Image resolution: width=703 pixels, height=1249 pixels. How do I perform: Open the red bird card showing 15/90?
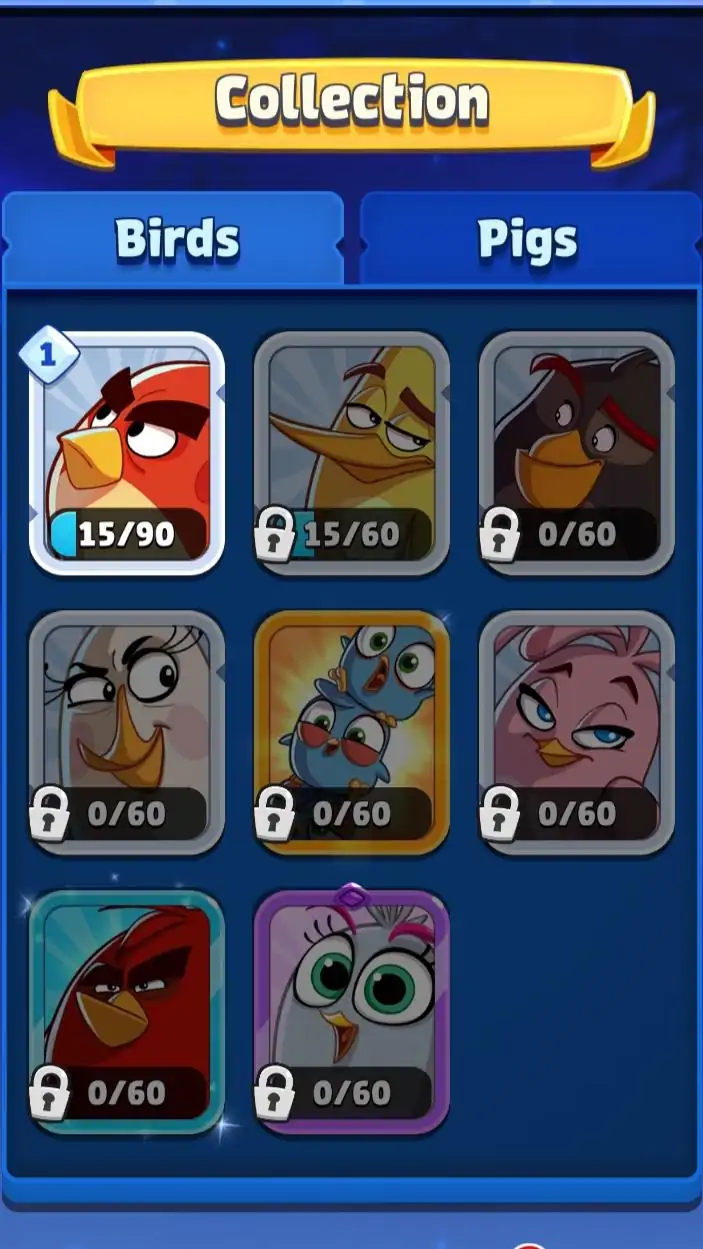click(x=127, y=452)
